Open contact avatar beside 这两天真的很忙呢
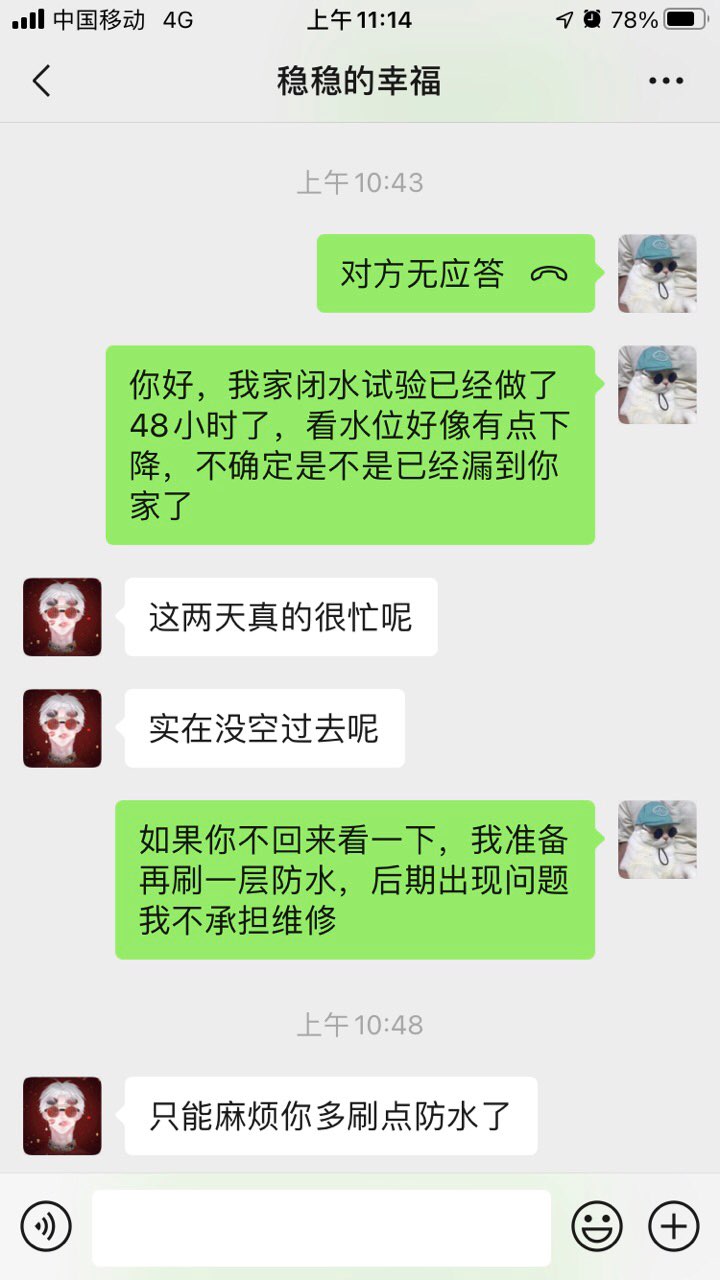 (62, 617)
